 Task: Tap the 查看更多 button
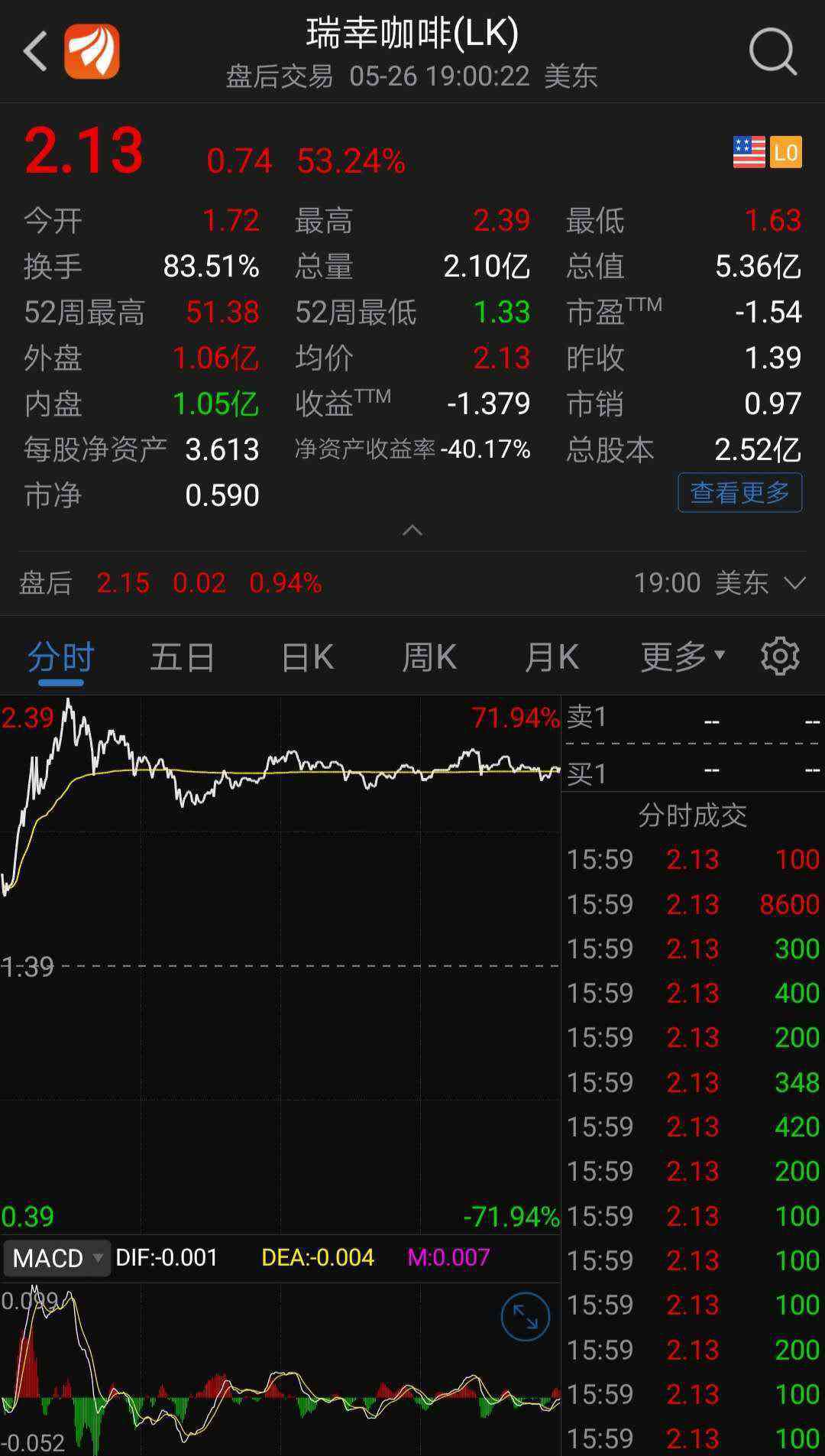tap(739, 493)
